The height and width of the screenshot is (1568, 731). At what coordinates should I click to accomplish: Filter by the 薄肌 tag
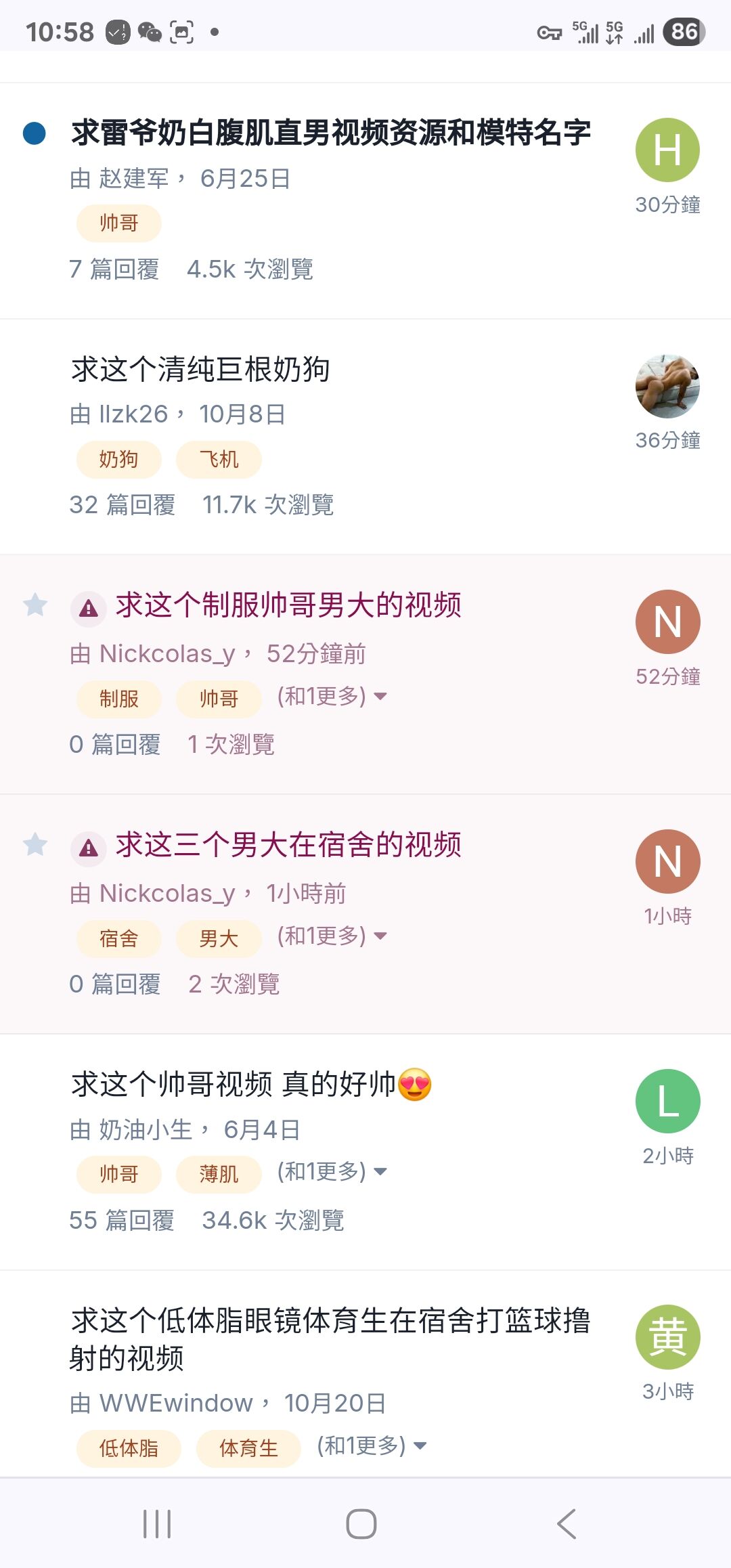(x=219, y=1174)
